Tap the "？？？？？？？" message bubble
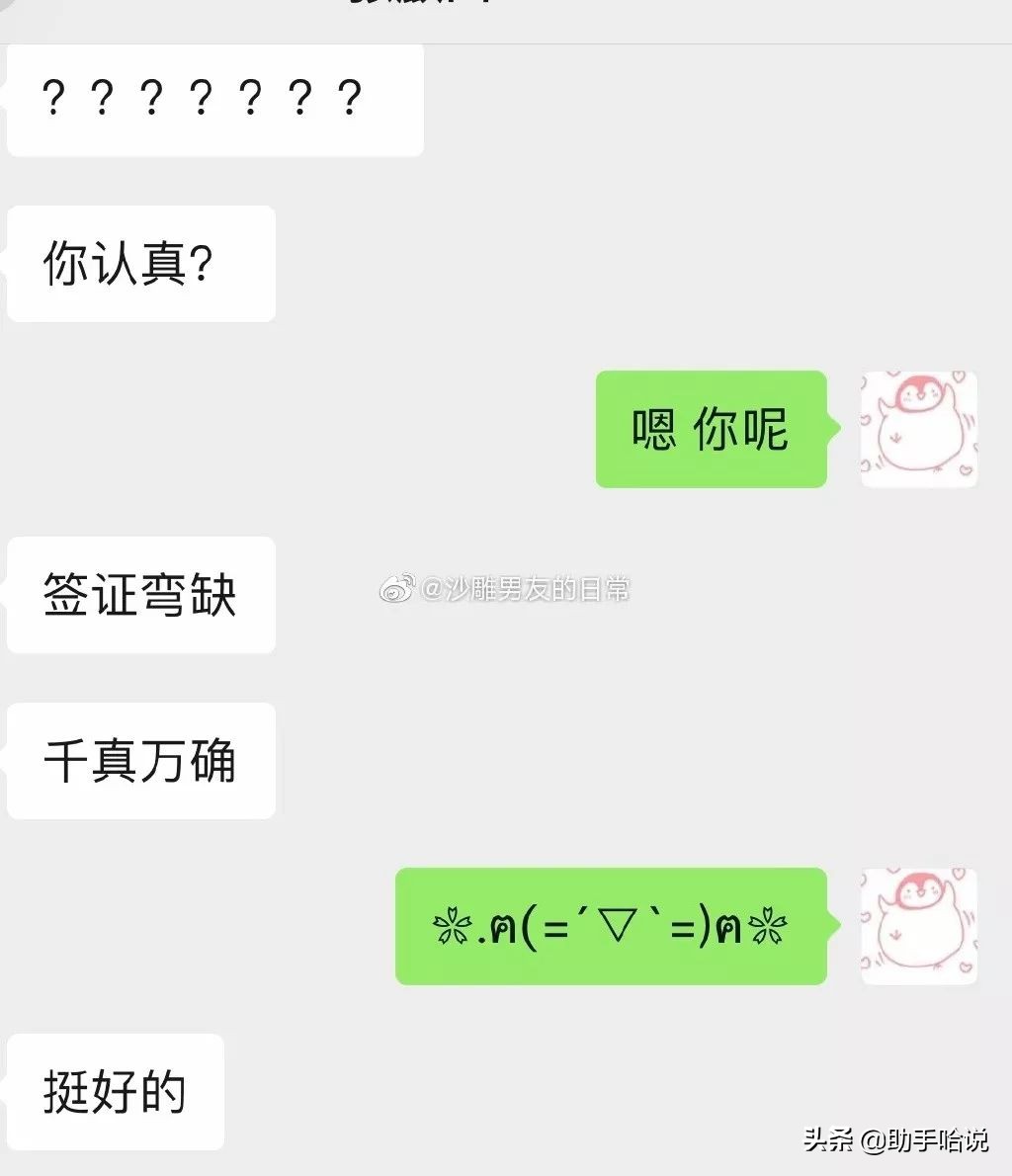 pos(212,98)
